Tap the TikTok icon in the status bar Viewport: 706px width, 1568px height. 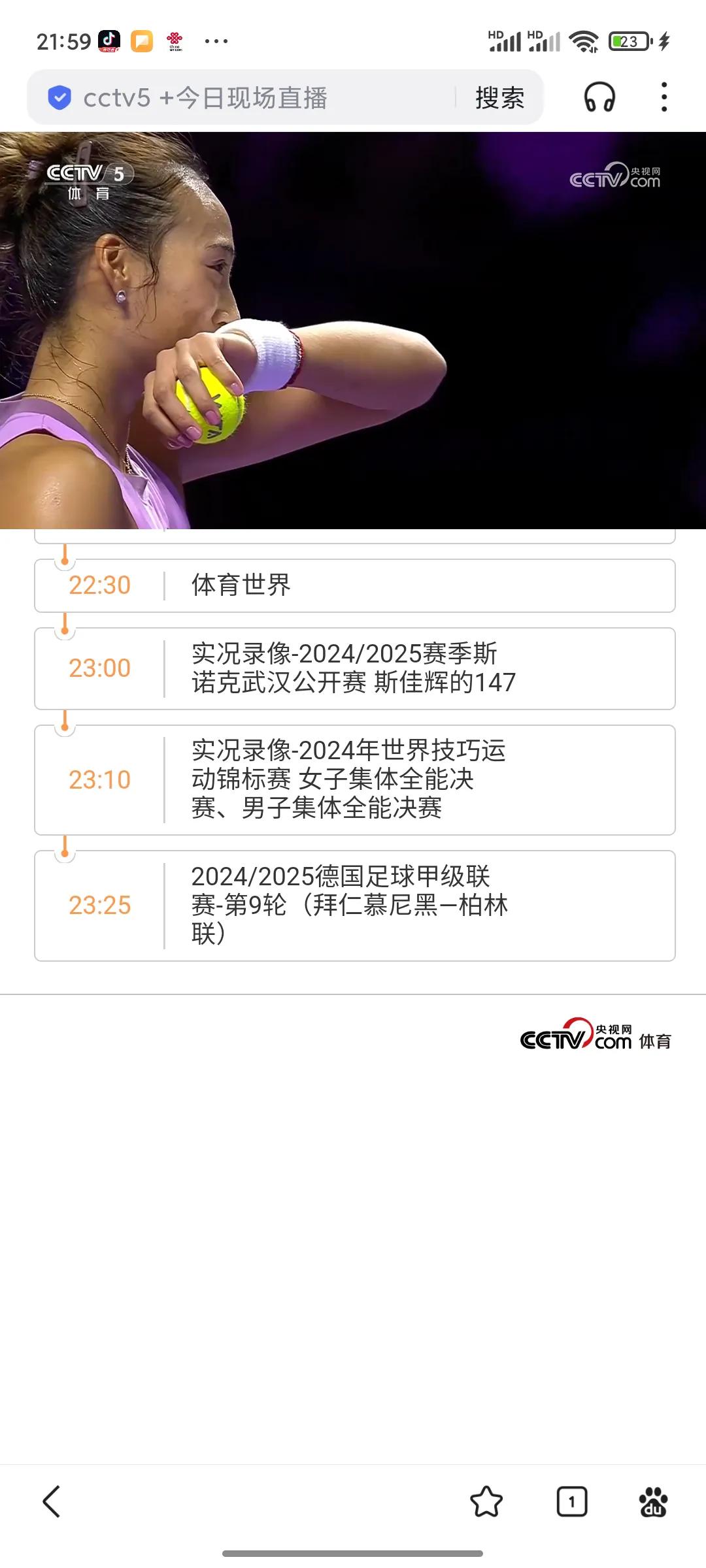pyautogui.click(x=110, y=41)
